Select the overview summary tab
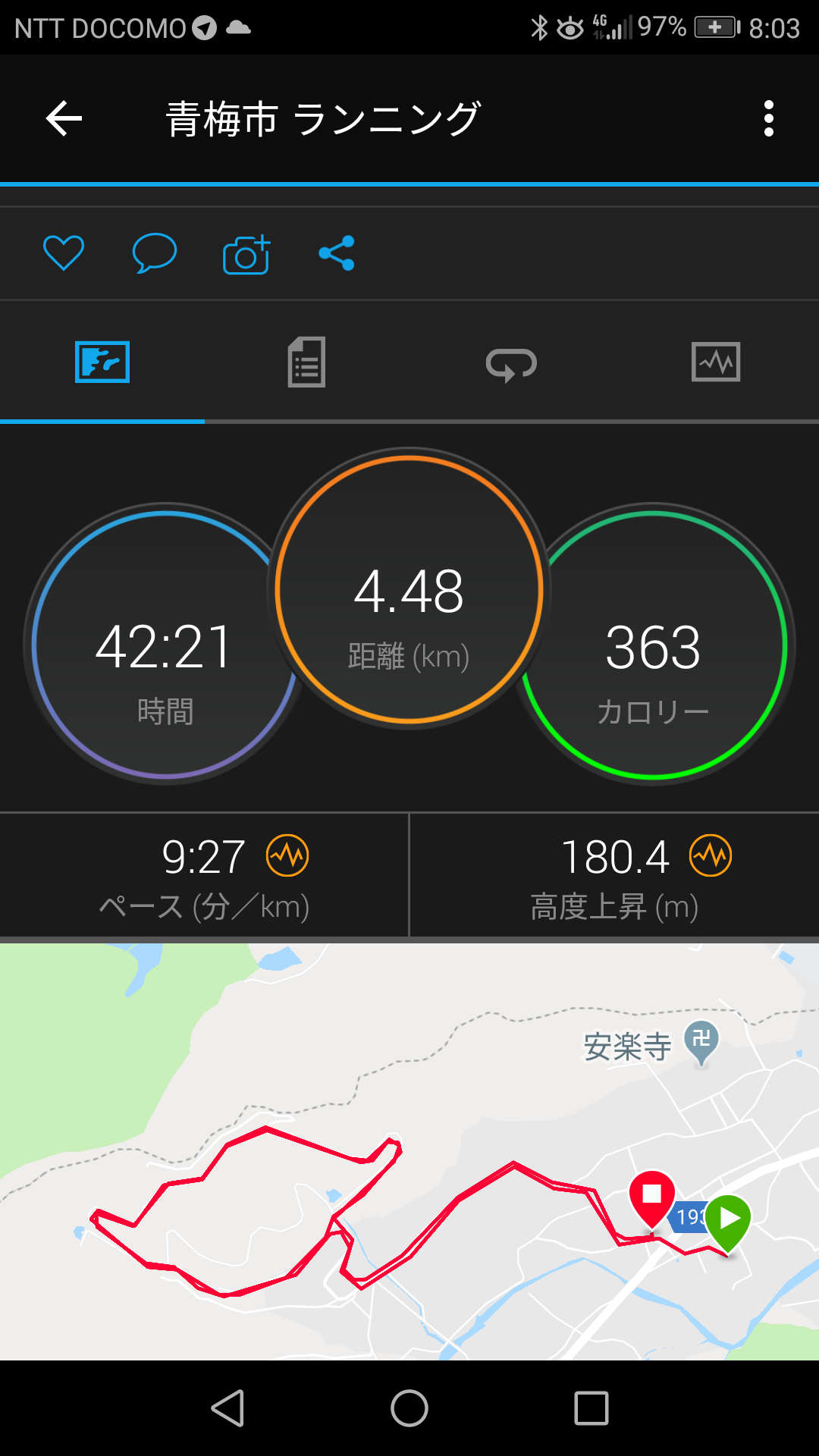The height and width of the screenshot is (1456, 819). [x=102, y=362]
